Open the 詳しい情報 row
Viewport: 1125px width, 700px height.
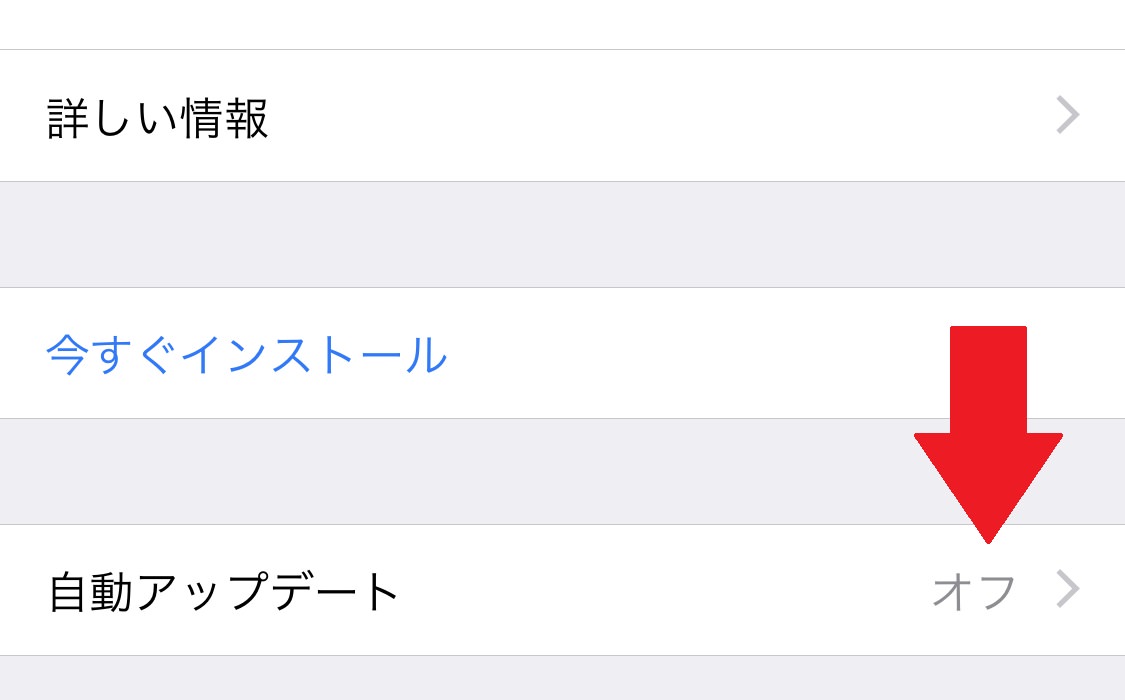click(x=160, y=118)
